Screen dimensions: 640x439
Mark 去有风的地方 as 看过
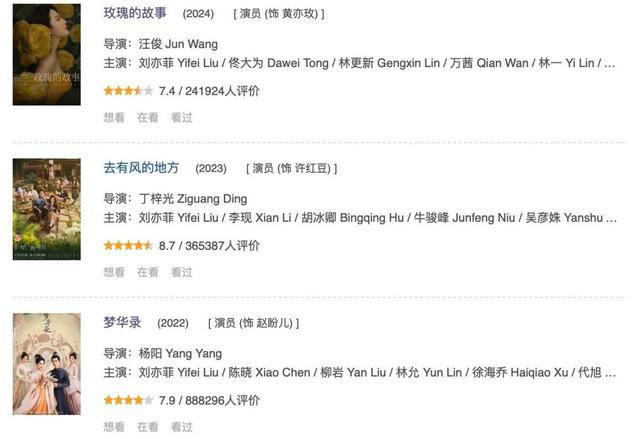181,272
